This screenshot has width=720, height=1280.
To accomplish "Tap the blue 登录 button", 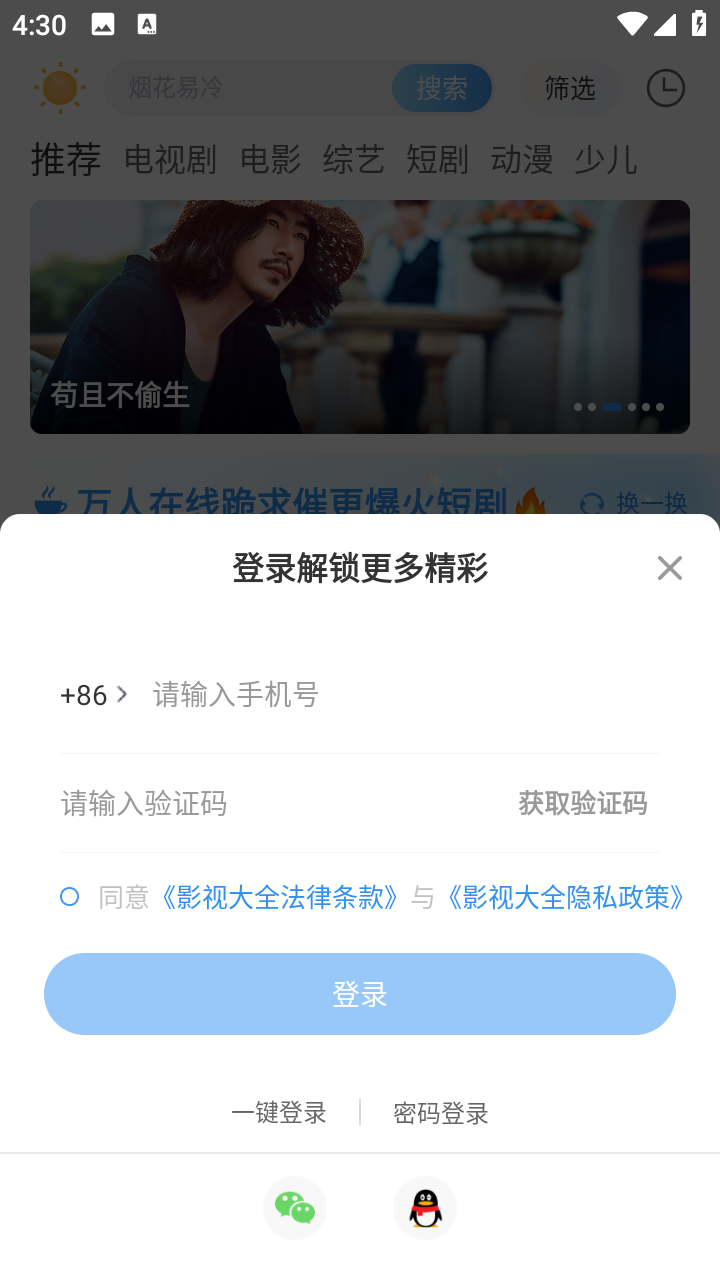I will (360, 994).
